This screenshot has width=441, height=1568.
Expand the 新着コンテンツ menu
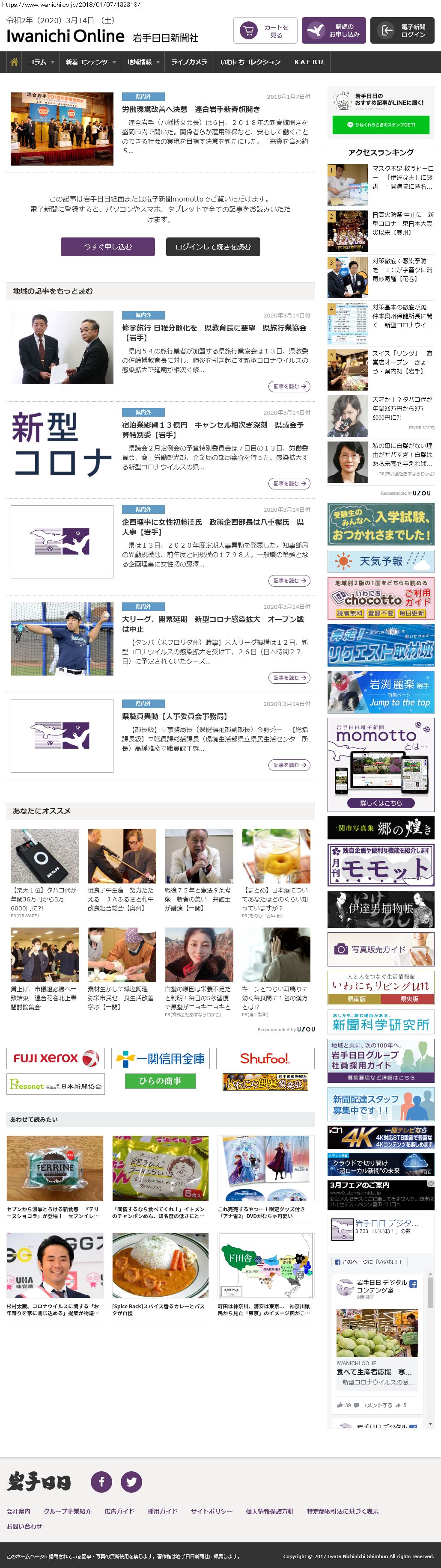90,62
